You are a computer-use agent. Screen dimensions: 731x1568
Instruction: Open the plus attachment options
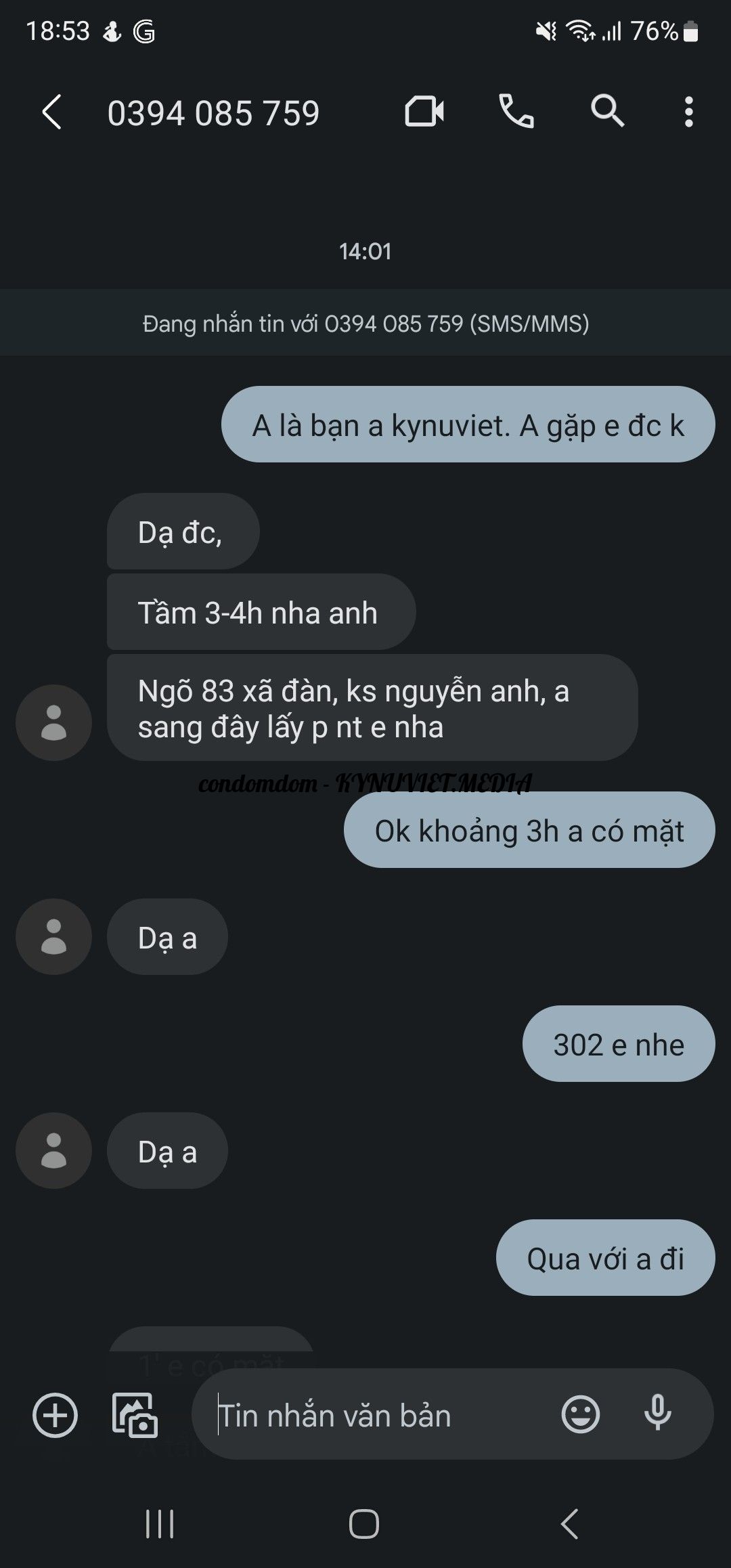point(56,1415)
